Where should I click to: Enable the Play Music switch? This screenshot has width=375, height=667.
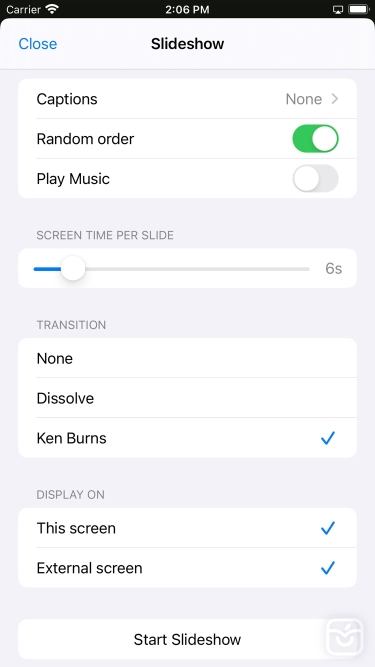pos(315,179)
